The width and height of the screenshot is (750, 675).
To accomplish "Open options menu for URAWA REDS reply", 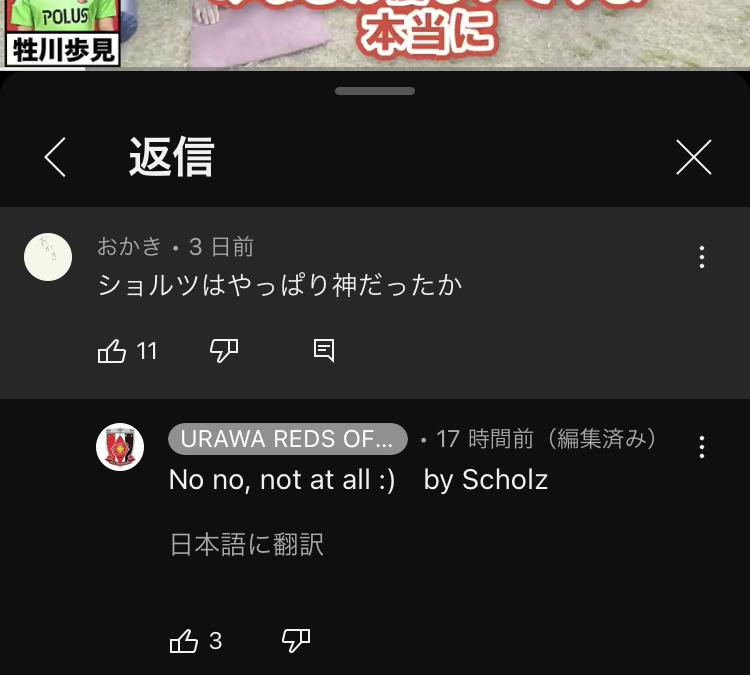I will 702,447.
